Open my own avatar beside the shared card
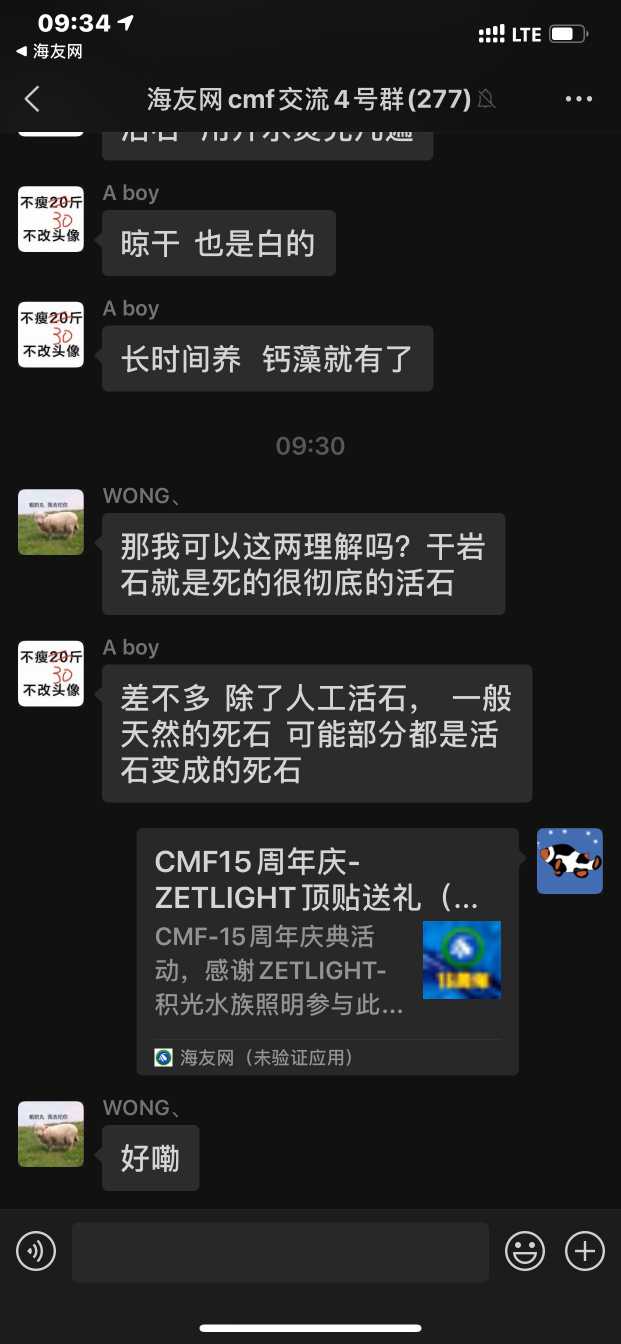The width and height of the screenshot is (621, 1344). coord(569,861)
